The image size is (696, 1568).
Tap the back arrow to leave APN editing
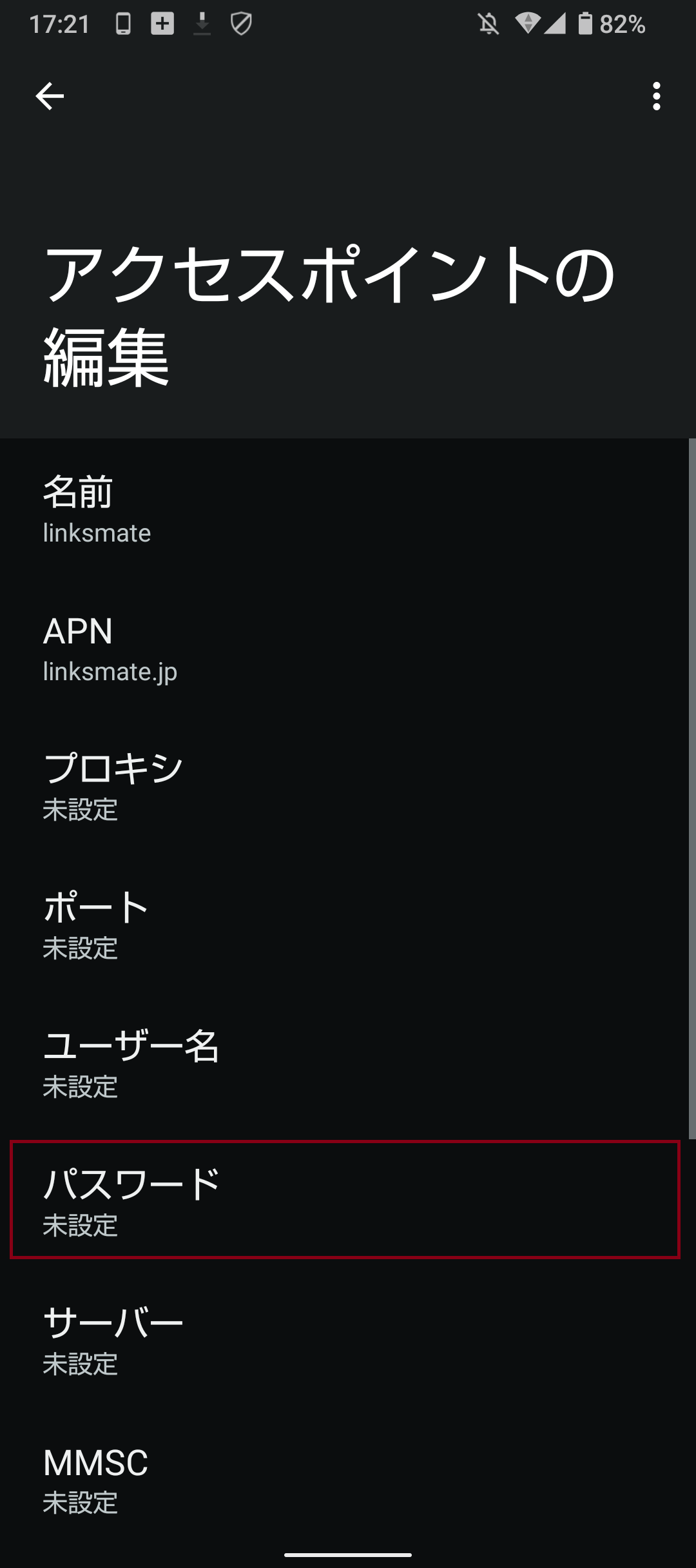coord(51,97)
